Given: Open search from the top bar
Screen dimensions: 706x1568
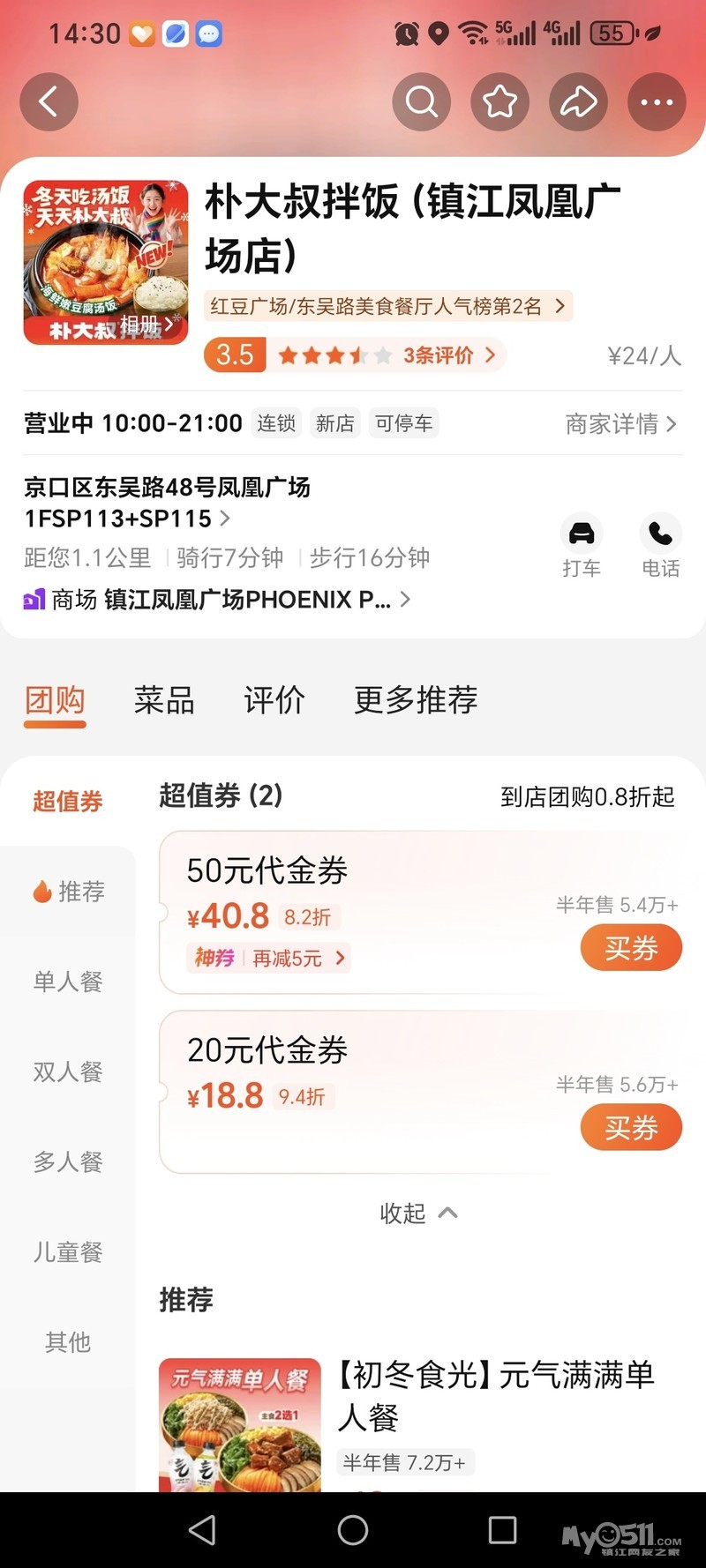Looking at the screenshot, I should [421, 102].
